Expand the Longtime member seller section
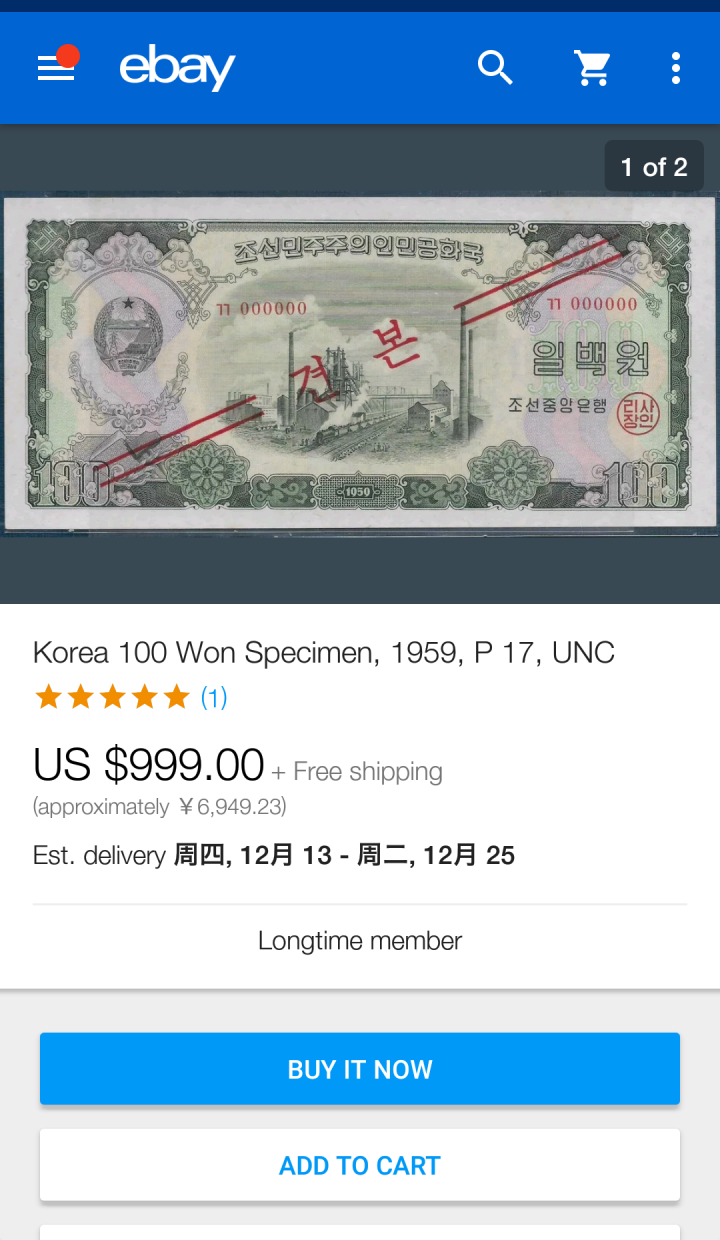 point(360,940)
